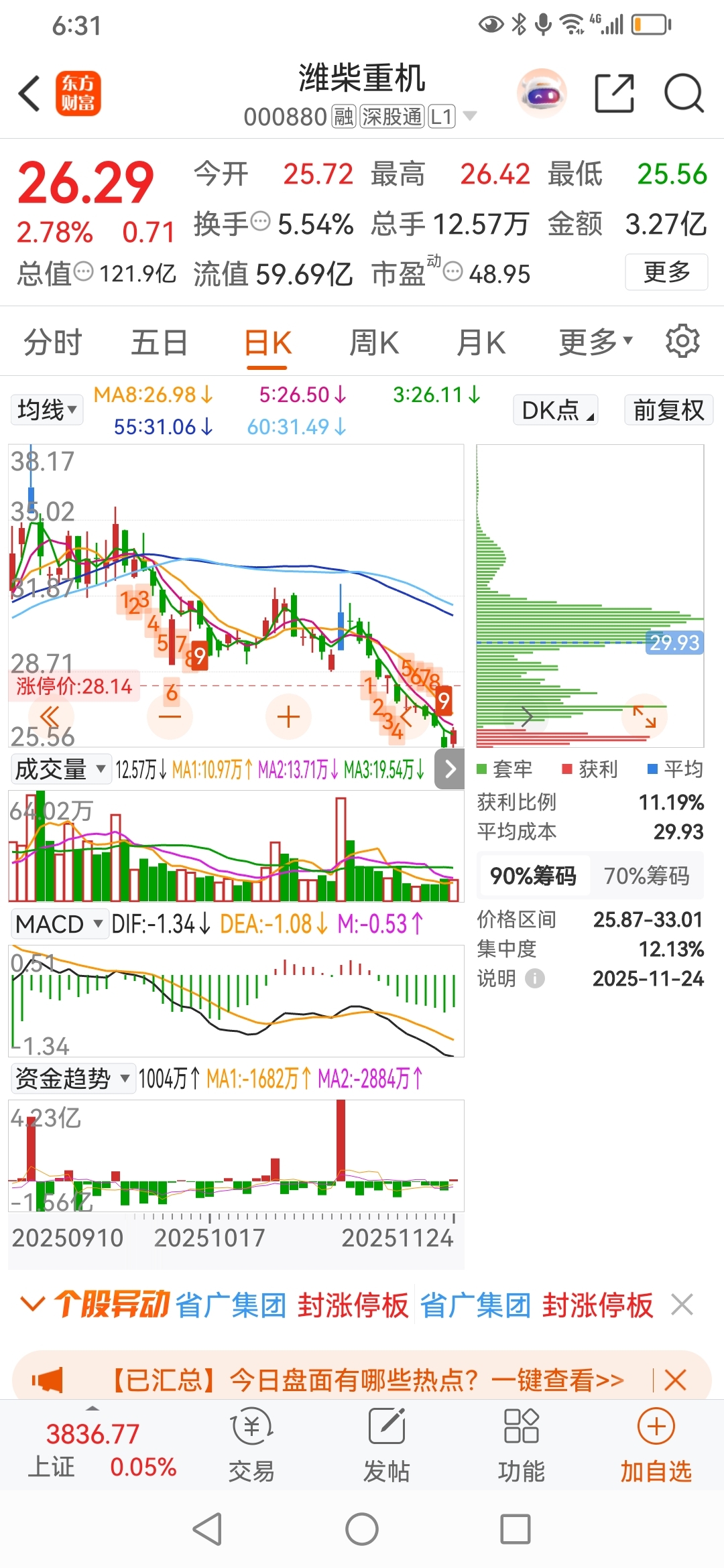Open the MACD indicator dropdown
The image size is (724, 1568).
point(59,925)
